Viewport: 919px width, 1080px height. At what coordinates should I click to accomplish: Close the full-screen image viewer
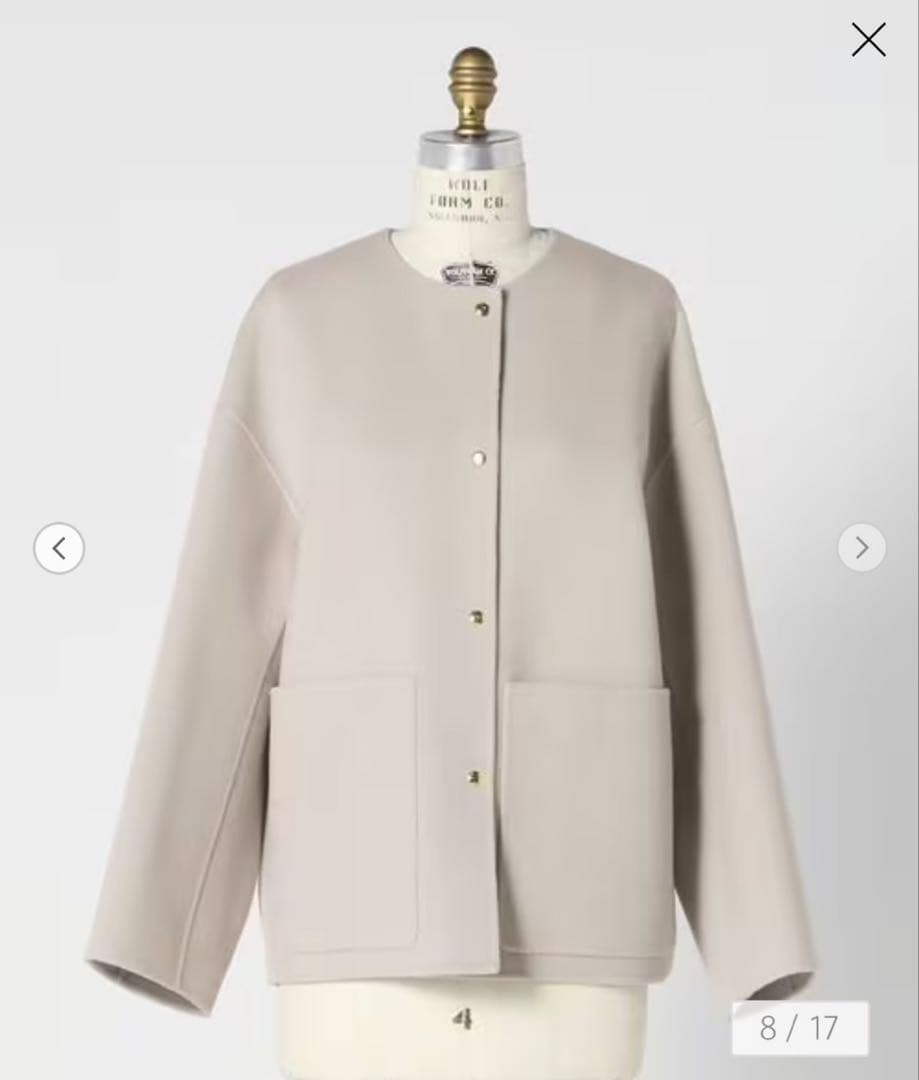coord(868,40)
